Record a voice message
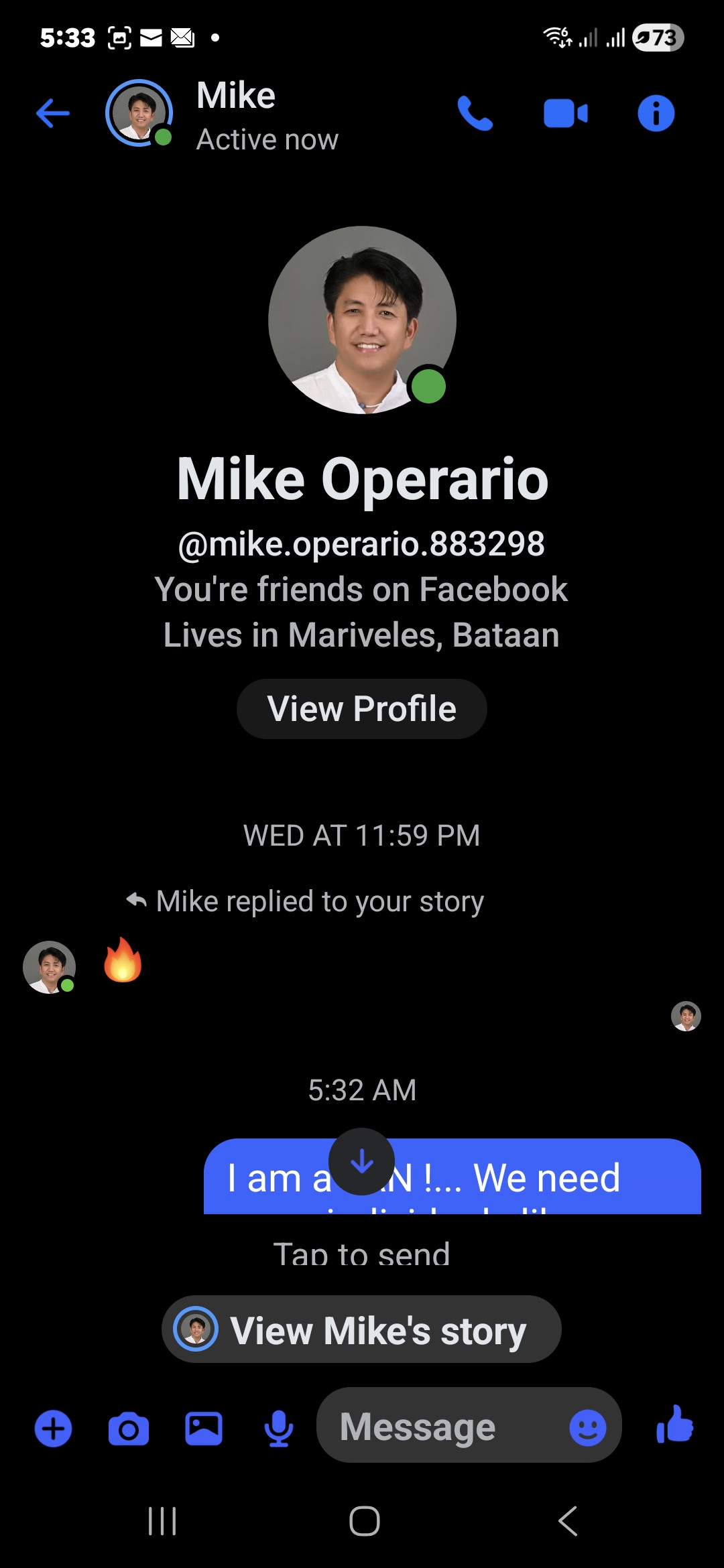The image size is (724, 1568). 279,1429
